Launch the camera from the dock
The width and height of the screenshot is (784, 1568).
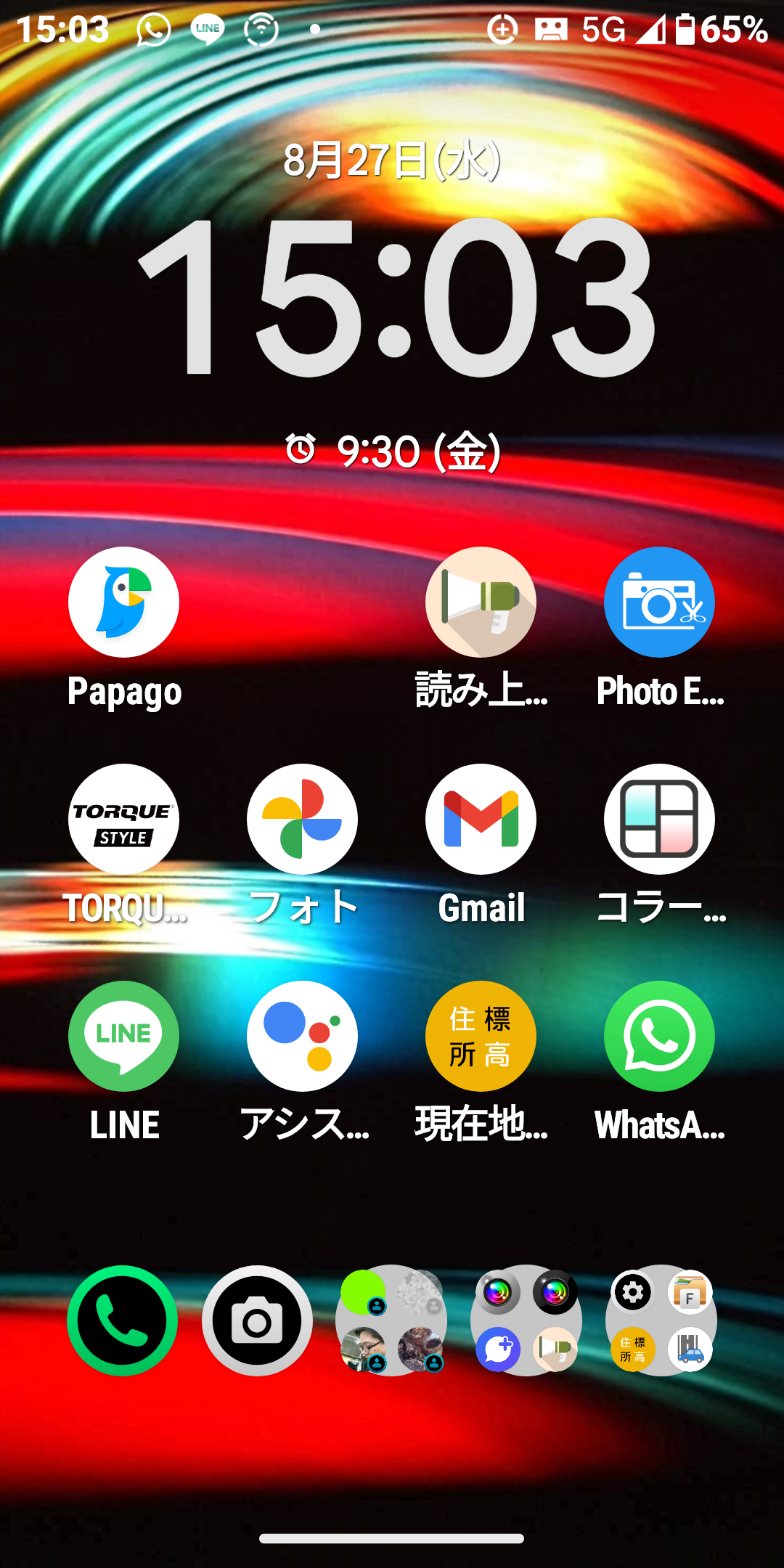(257, 1320)
